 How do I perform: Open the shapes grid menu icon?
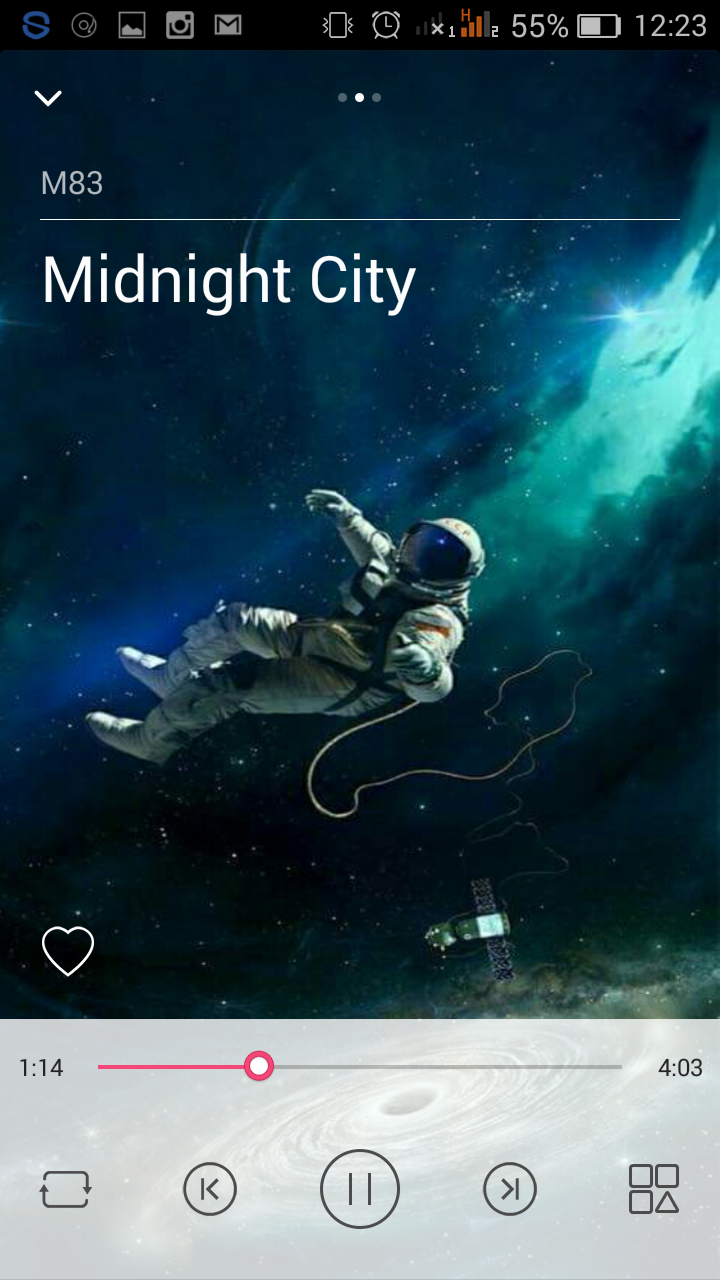coord(654,1189)
